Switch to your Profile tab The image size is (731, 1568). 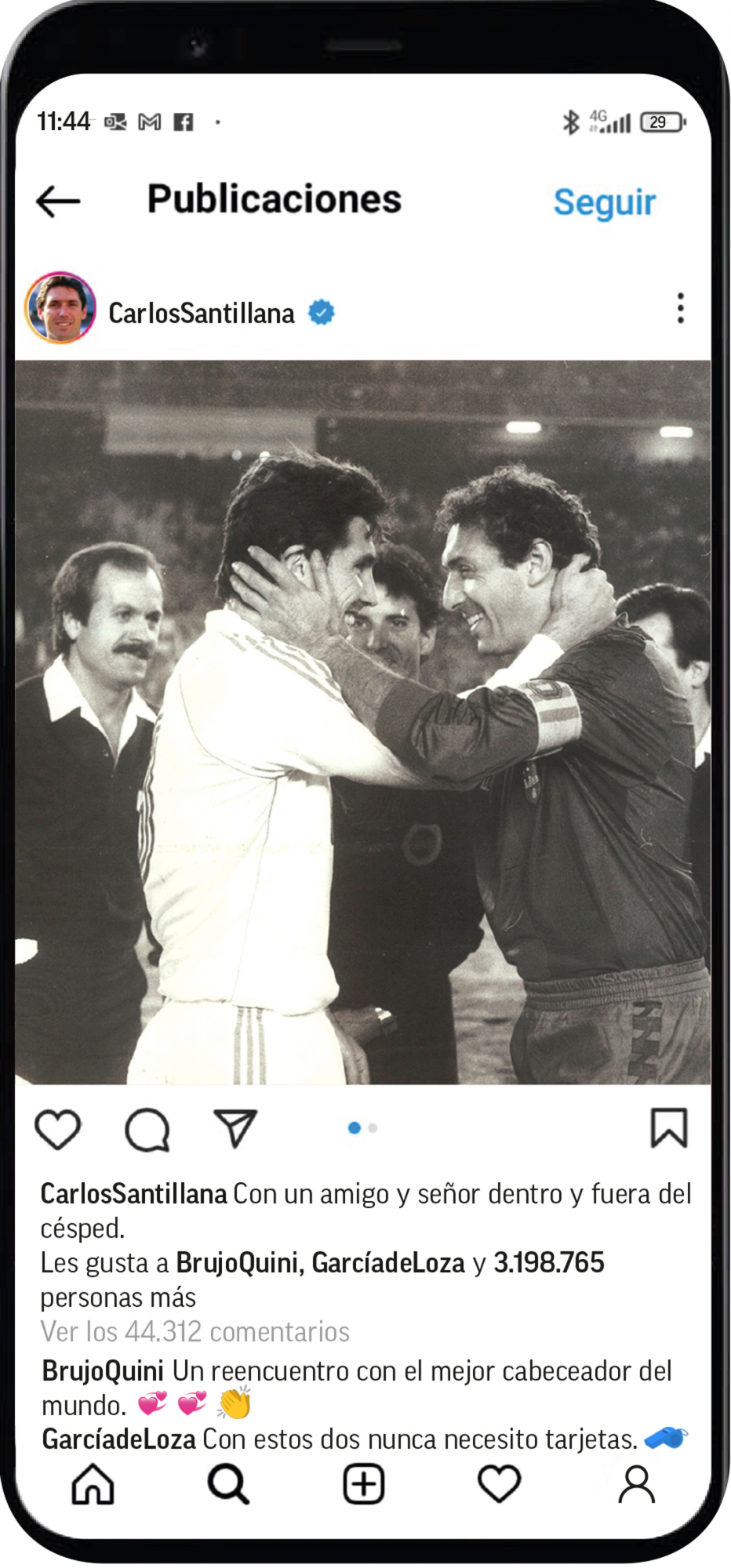[x=636, y=1484]
